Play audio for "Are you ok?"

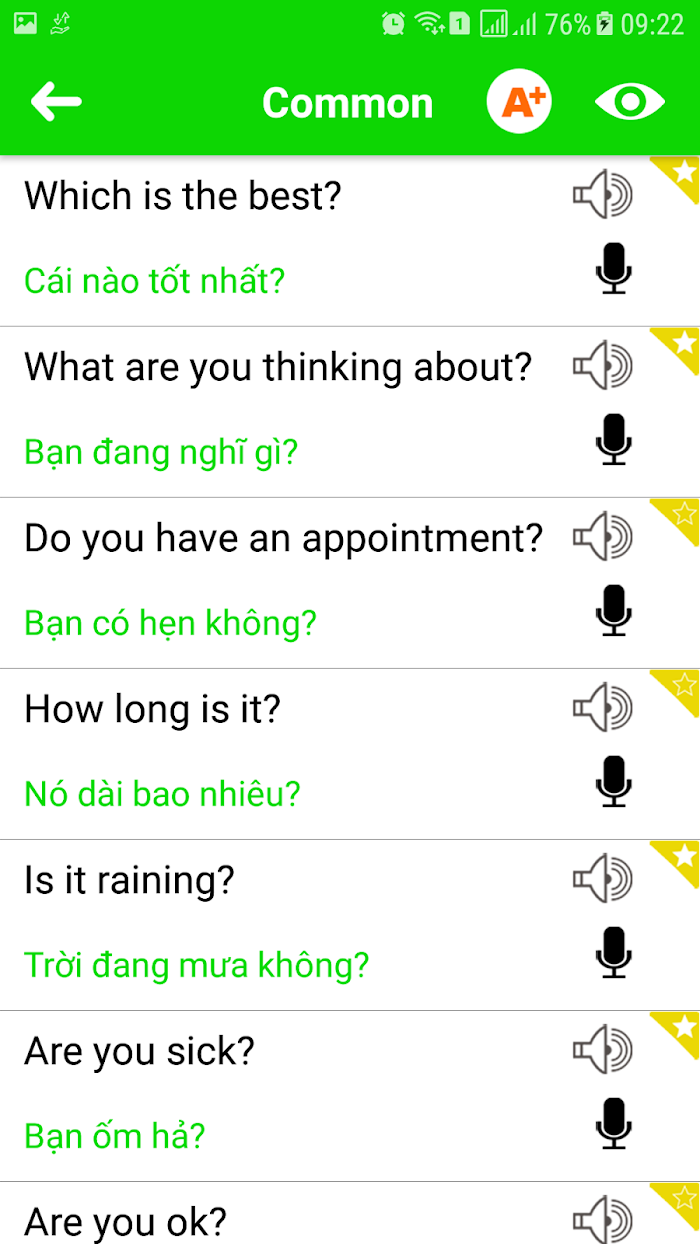coord(602,1220)
